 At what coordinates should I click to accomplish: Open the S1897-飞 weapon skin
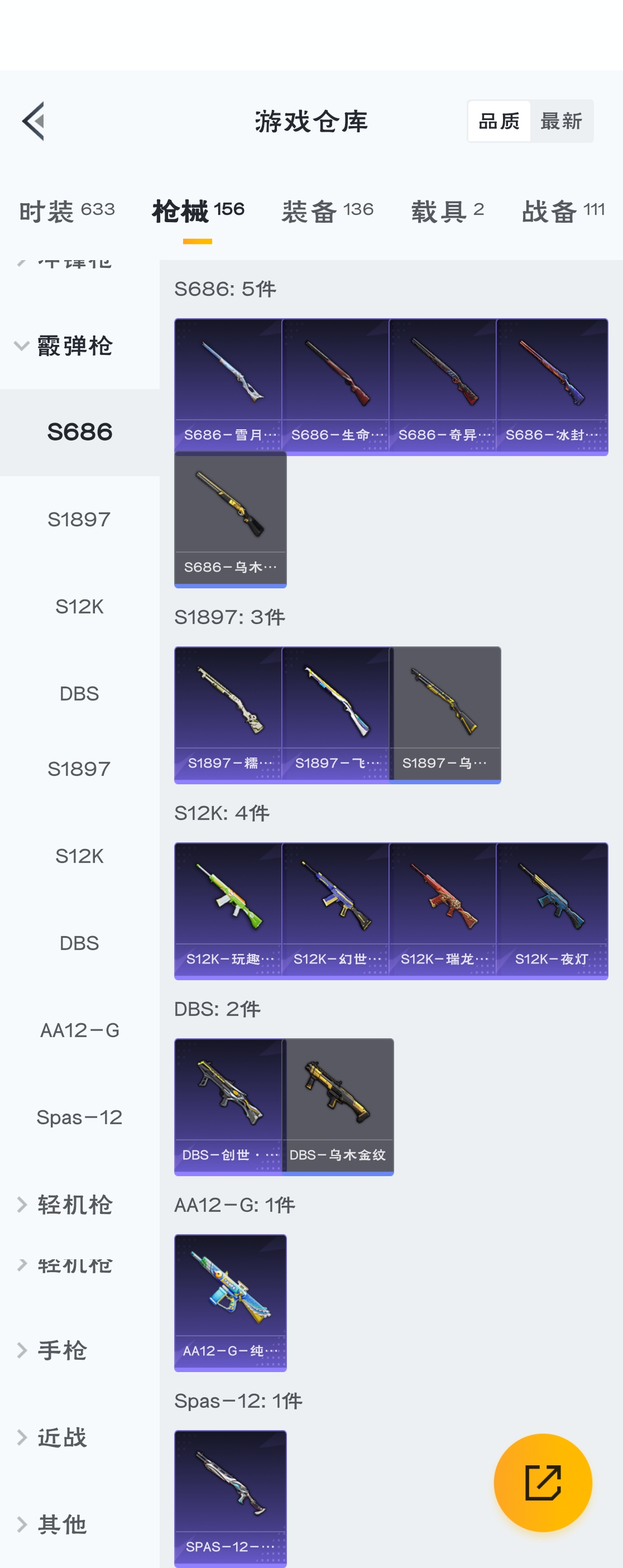[x=336, y=714]
